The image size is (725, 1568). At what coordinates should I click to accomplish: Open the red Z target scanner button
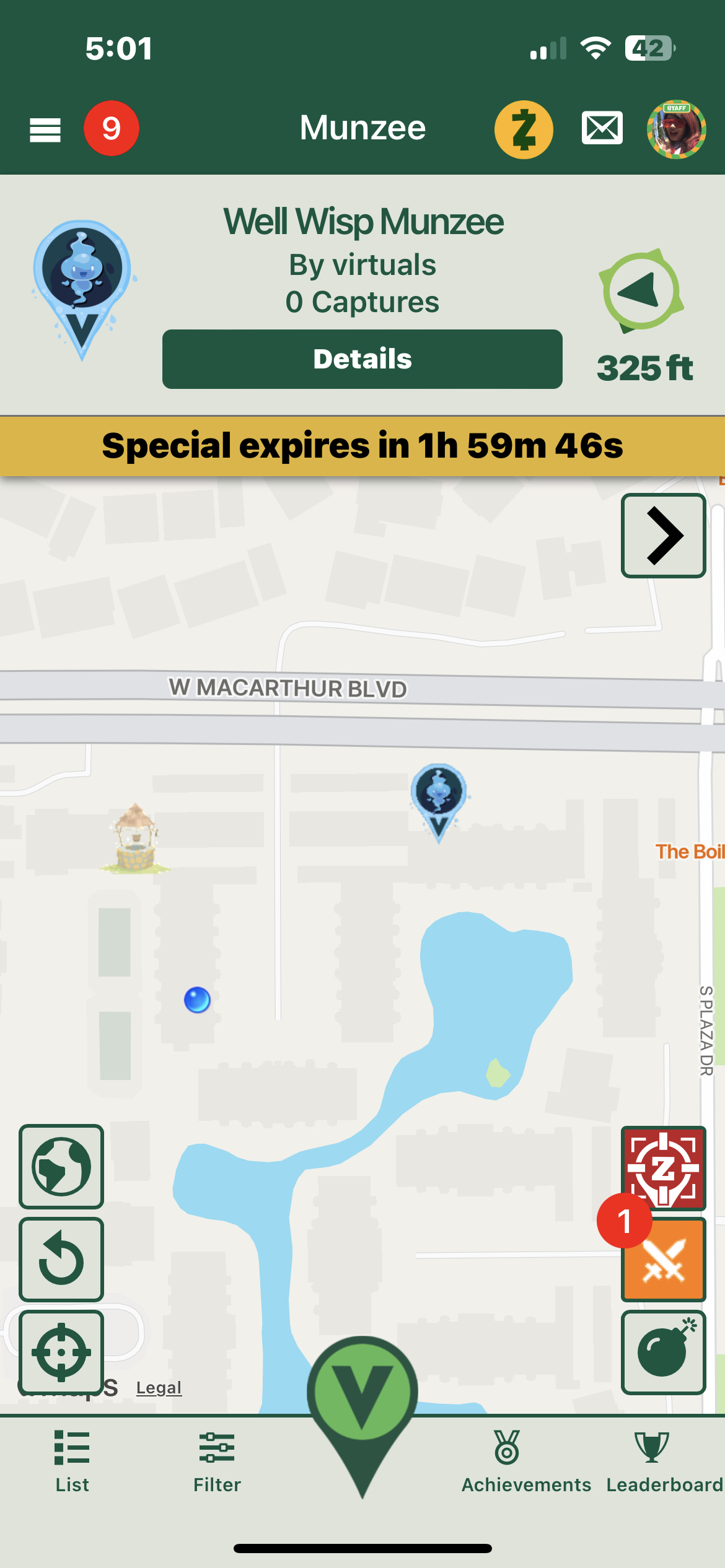[664, 1167]
